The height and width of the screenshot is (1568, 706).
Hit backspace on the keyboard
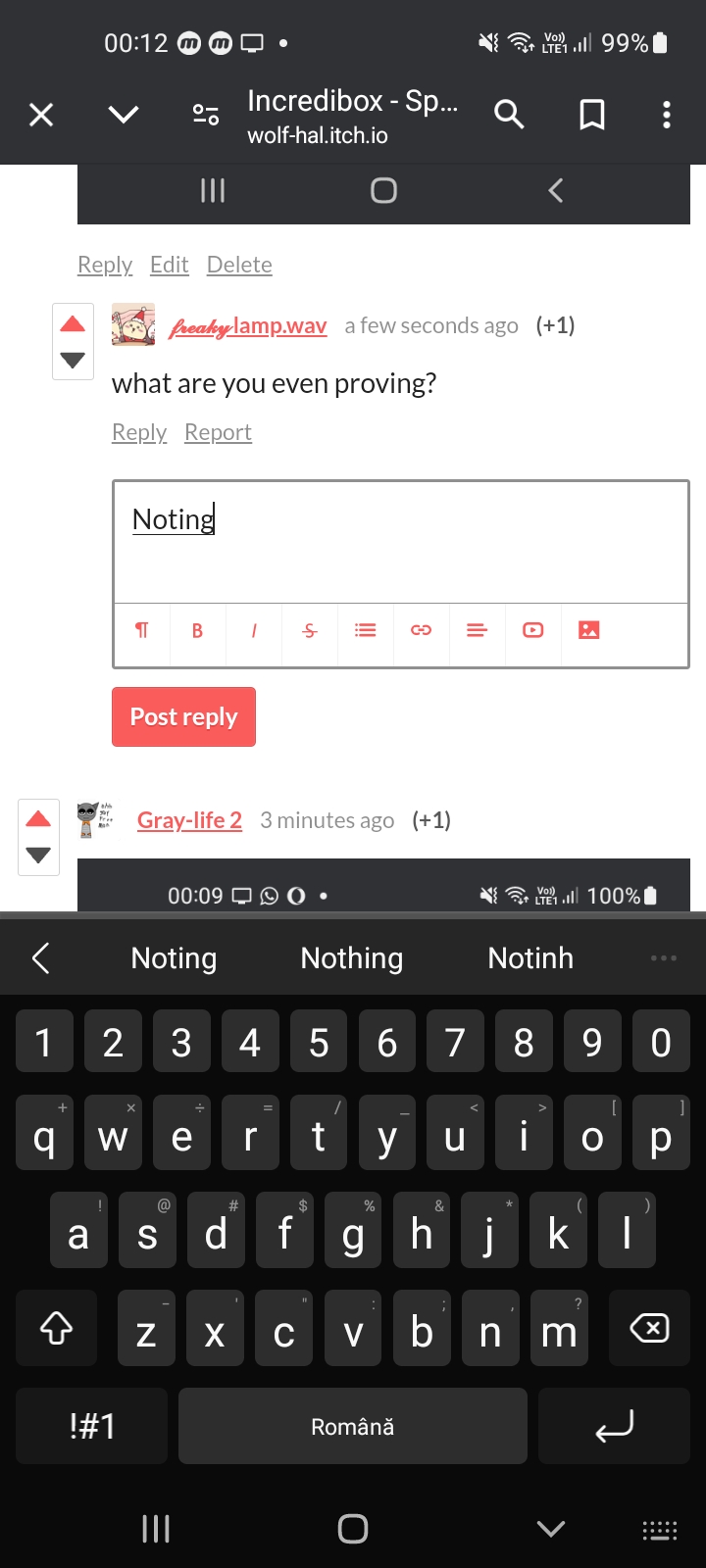[649, 1328]
